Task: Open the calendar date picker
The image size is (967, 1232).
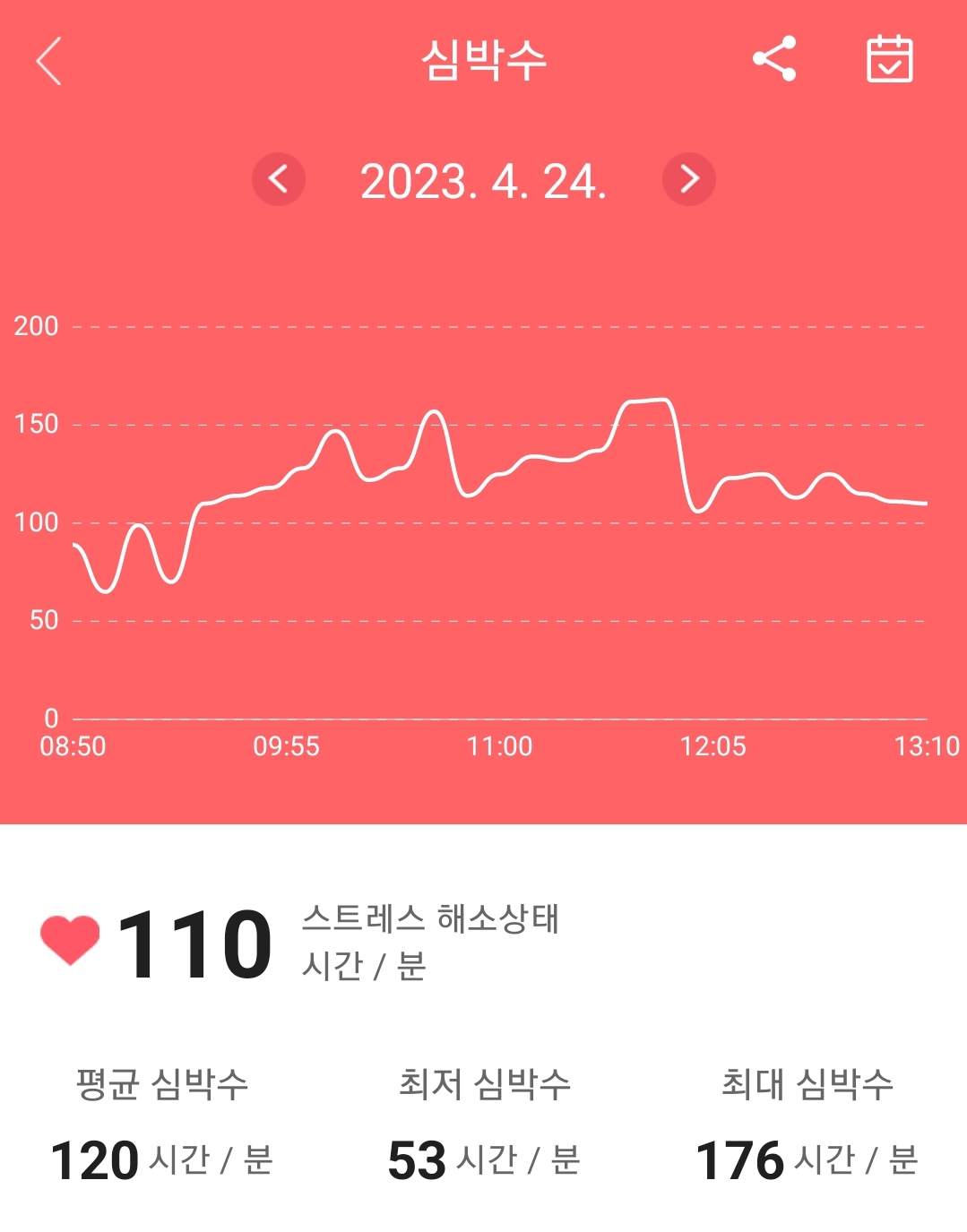Action: click(889, 59)
